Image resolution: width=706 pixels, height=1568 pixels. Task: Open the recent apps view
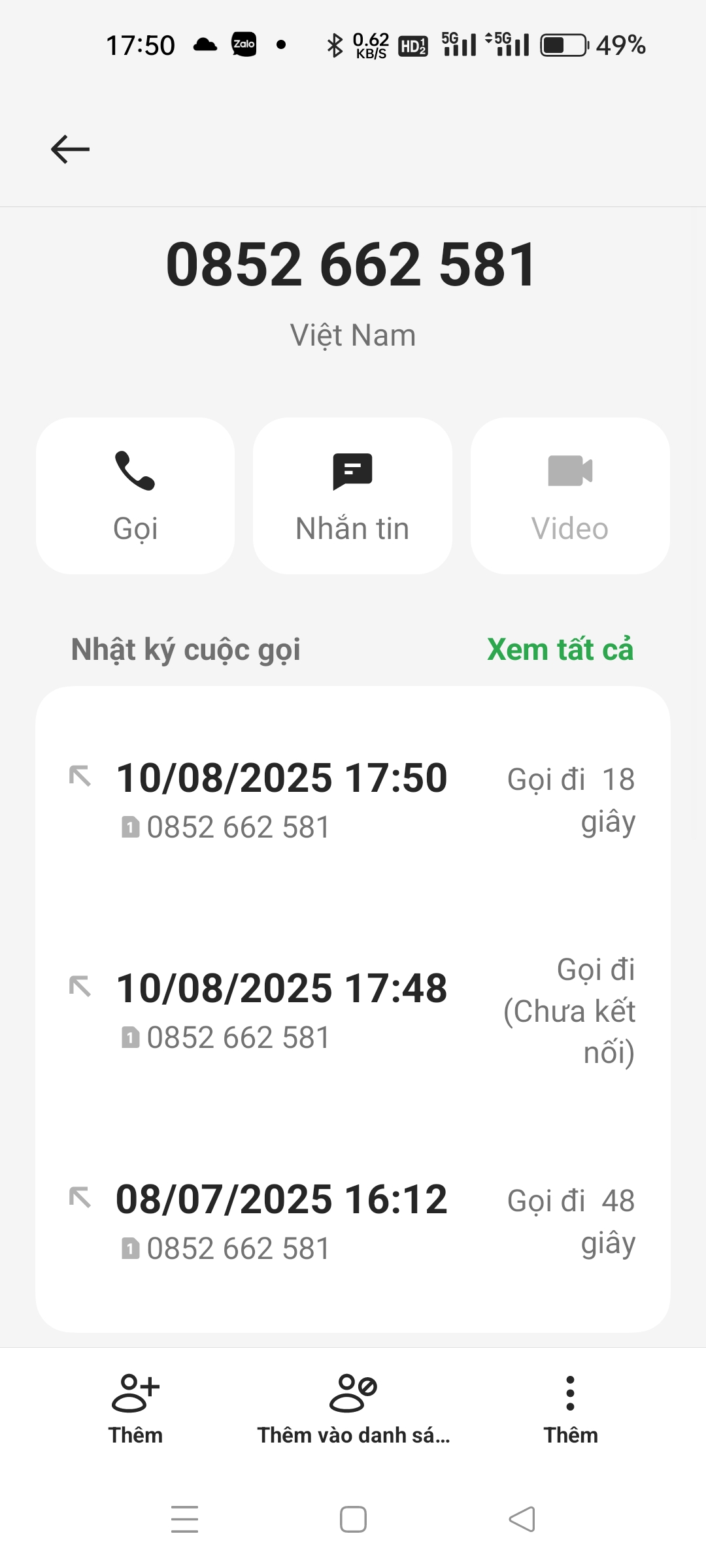pyautogui.click(x=184, y=1519)
